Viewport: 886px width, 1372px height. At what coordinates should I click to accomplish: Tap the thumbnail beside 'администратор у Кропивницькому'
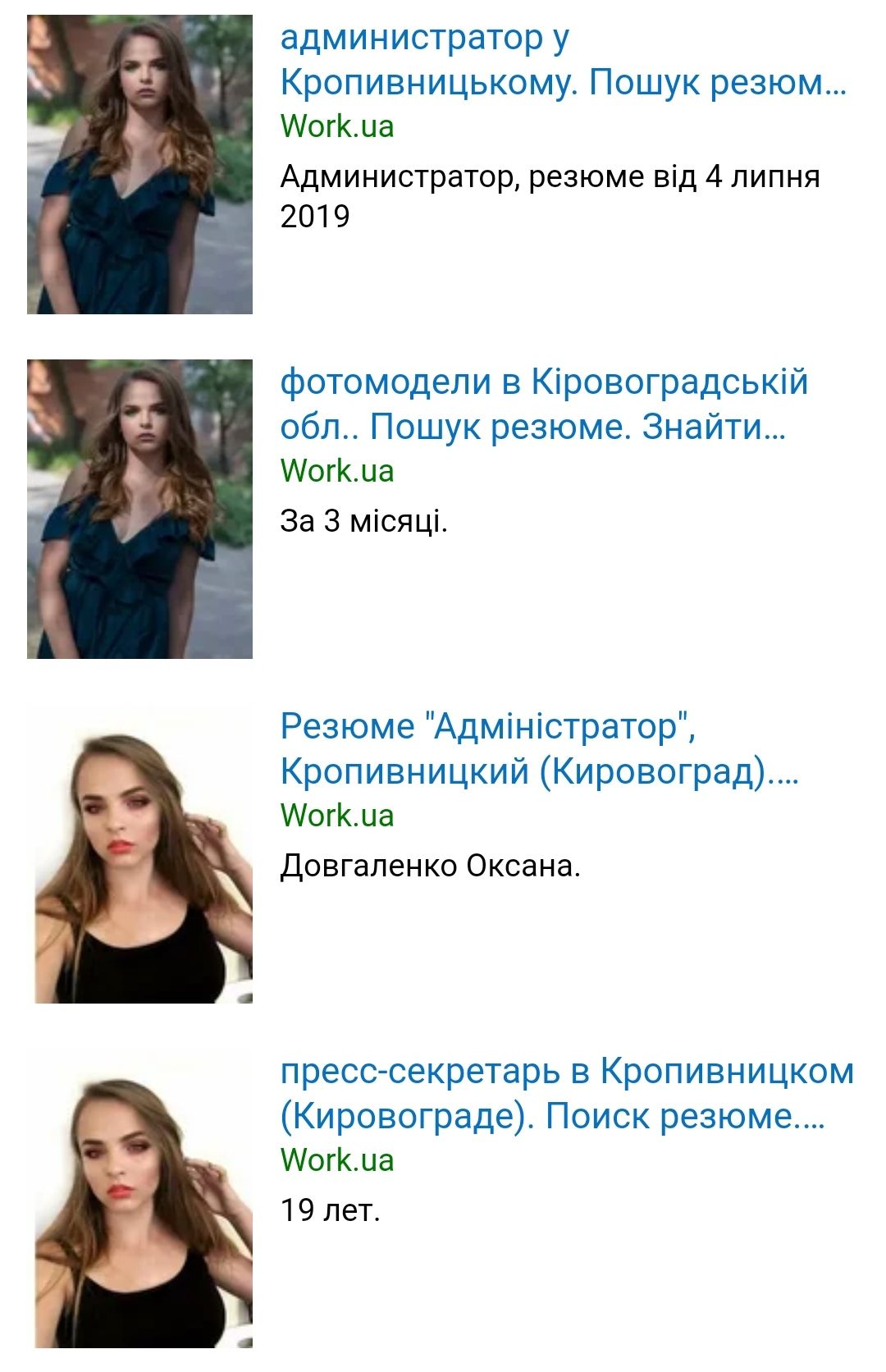coord(139,164)
